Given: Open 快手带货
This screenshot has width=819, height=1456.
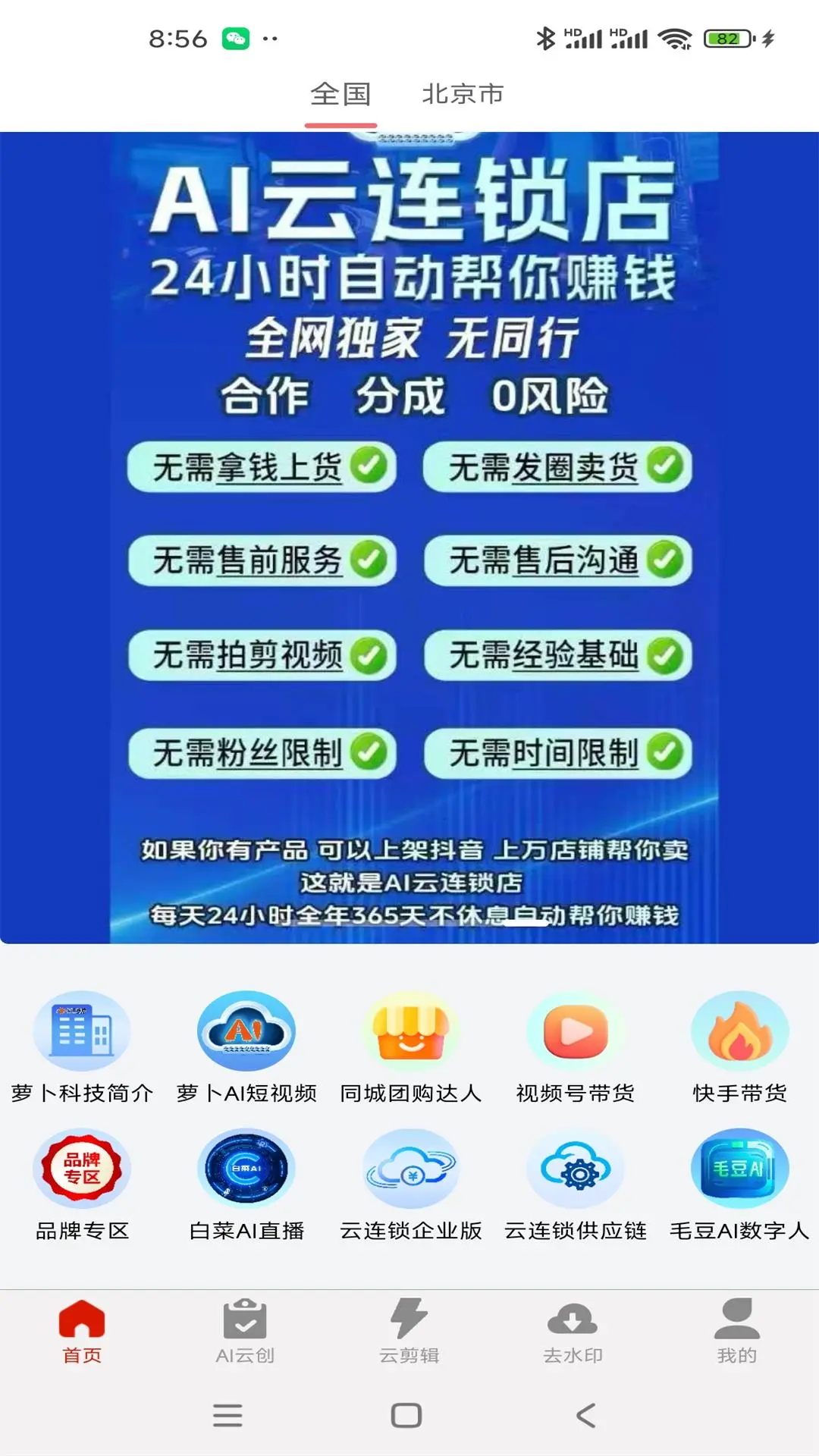Looking at the screenshot, I should [739, 1046].
